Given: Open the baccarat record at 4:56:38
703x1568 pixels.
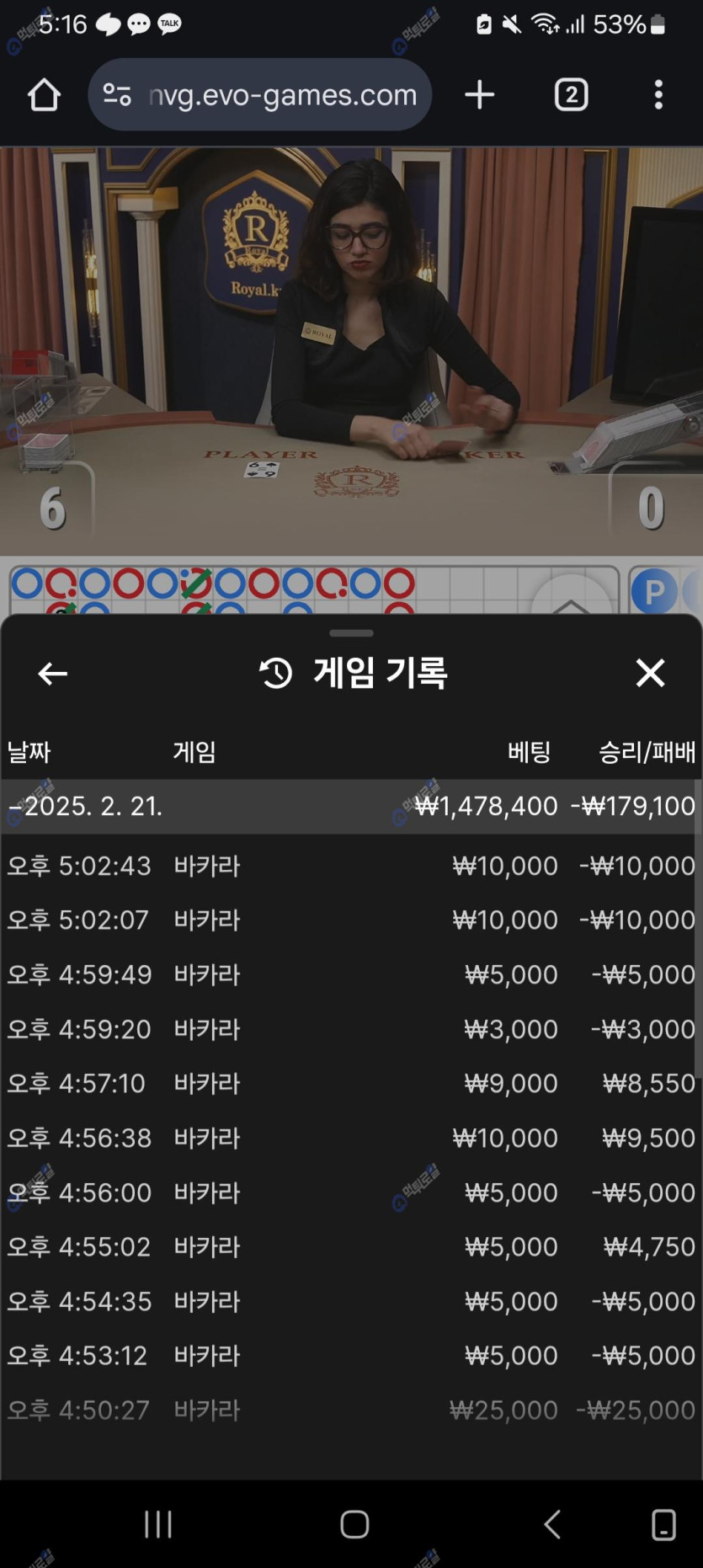Looking at the screenshot, I should click(351, 1138).
